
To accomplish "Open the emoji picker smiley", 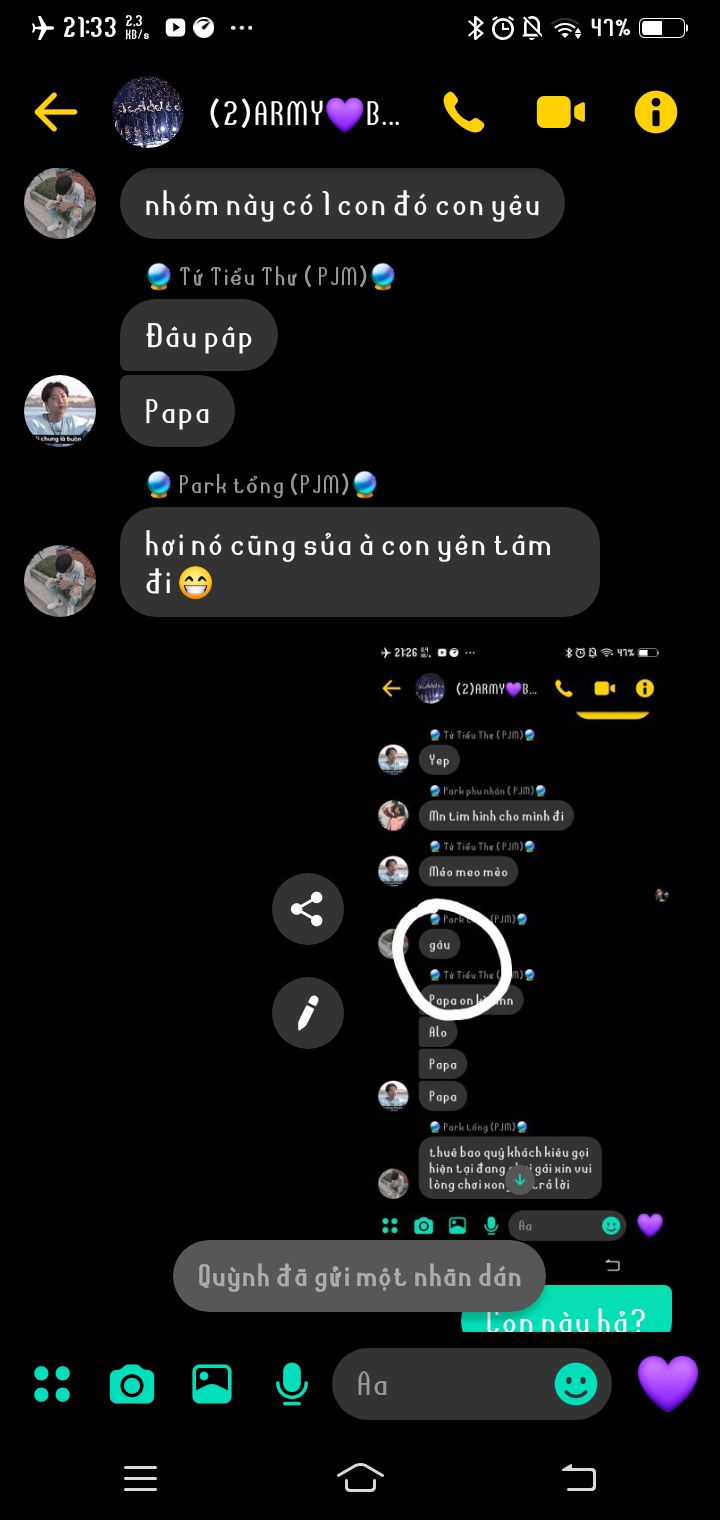I will [576, 1384].
